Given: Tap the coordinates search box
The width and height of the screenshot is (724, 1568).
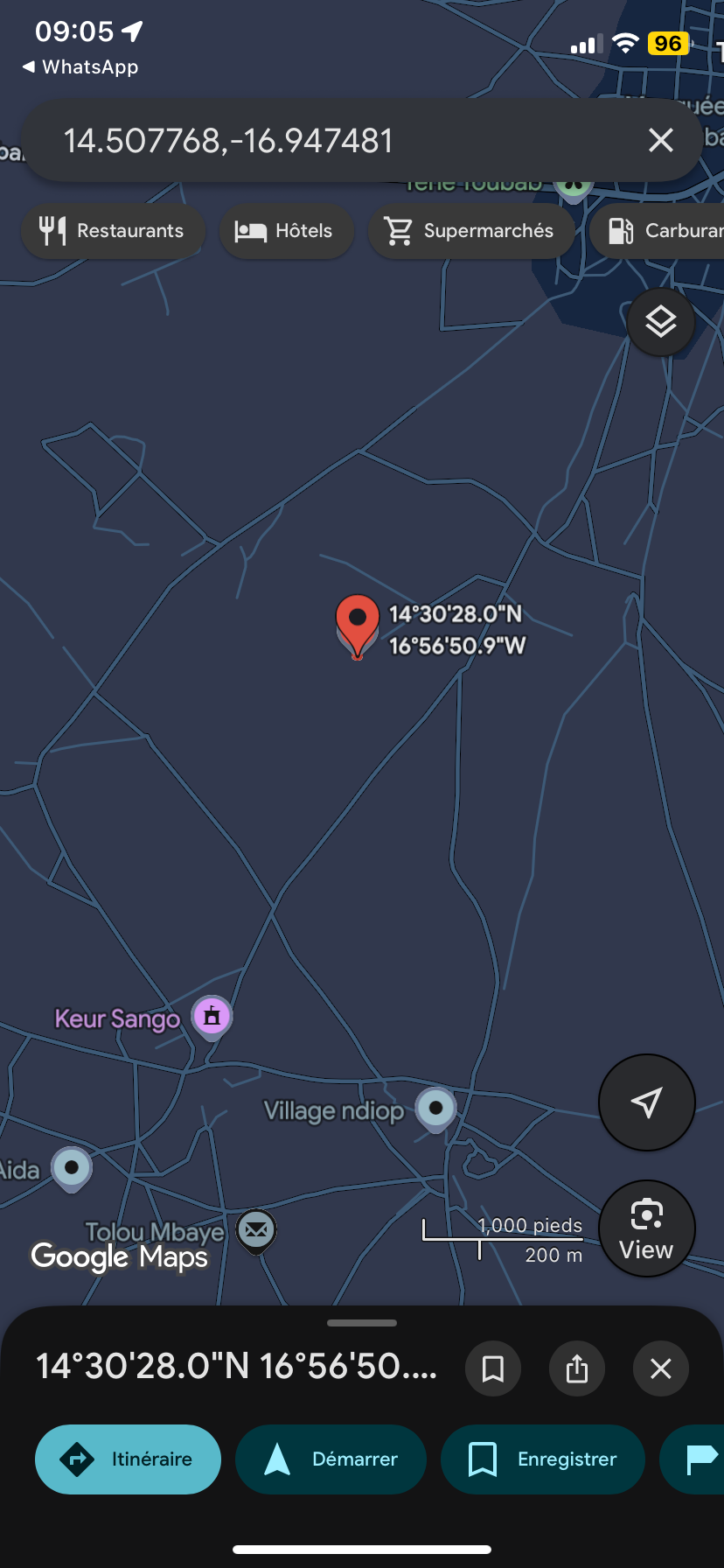Looking at the screenshot, I should (x=332, y=140).
